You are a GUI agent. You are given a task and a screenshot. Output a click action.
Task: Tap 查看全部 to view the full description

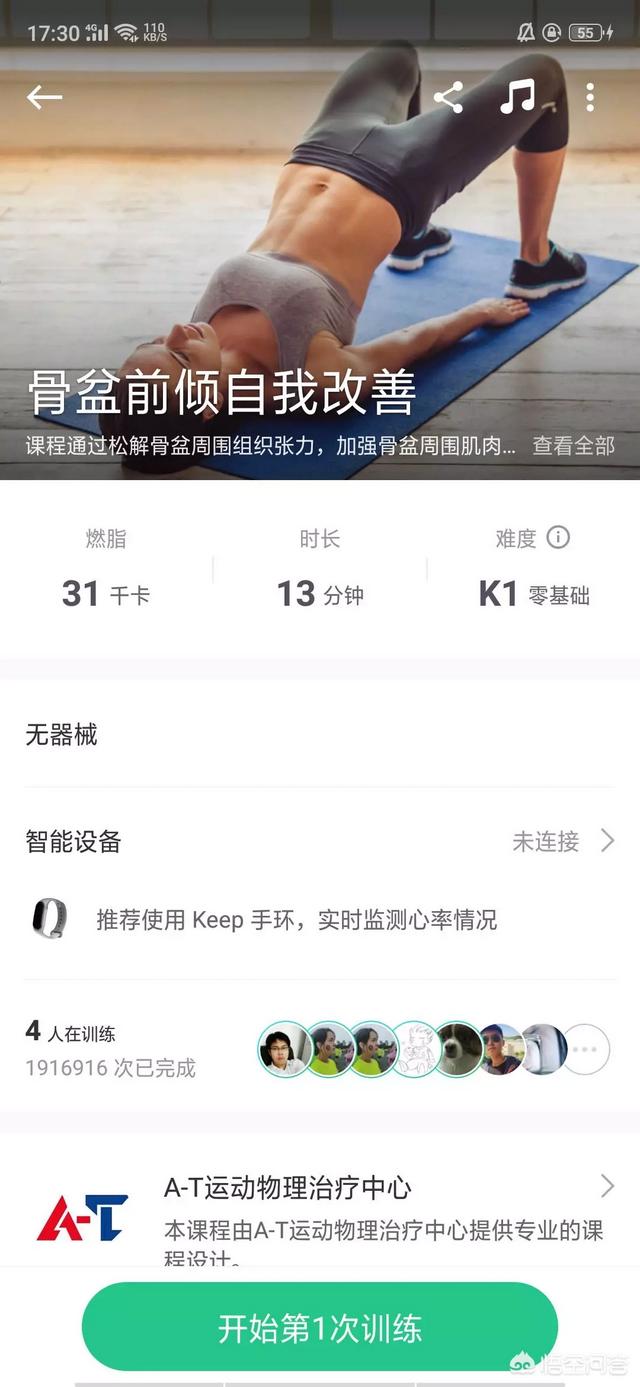pyautogui.click(x=573, y=445)
